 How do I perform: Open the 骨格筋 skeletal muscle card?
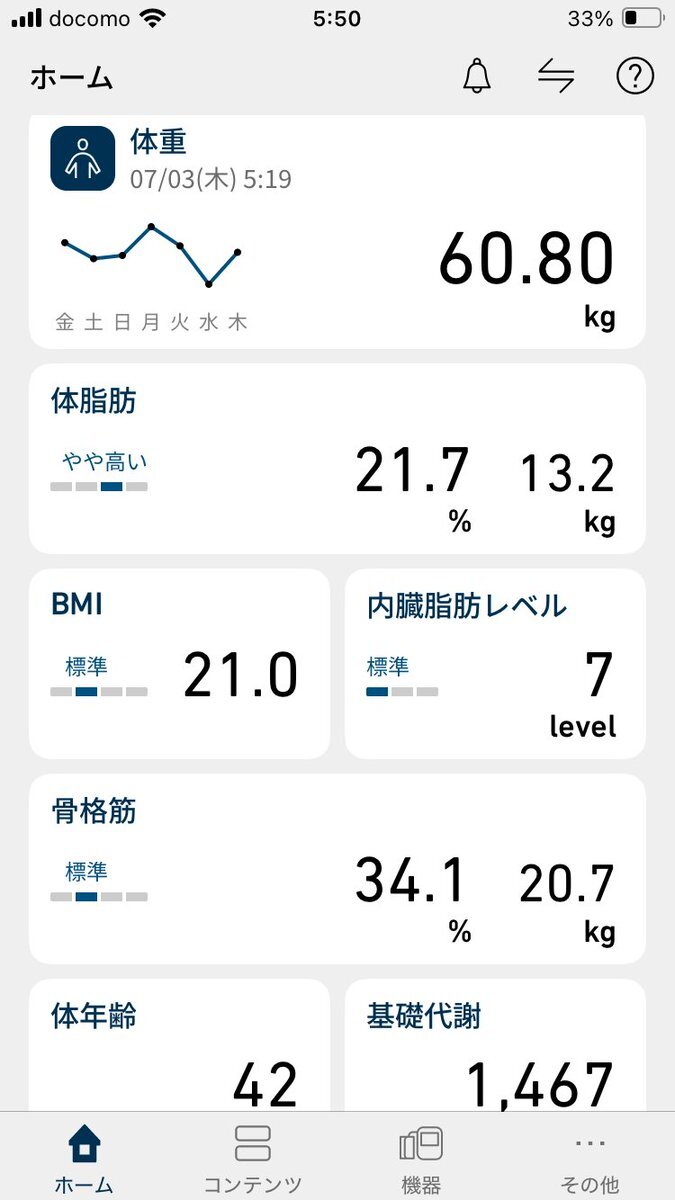tap(337, 869)
